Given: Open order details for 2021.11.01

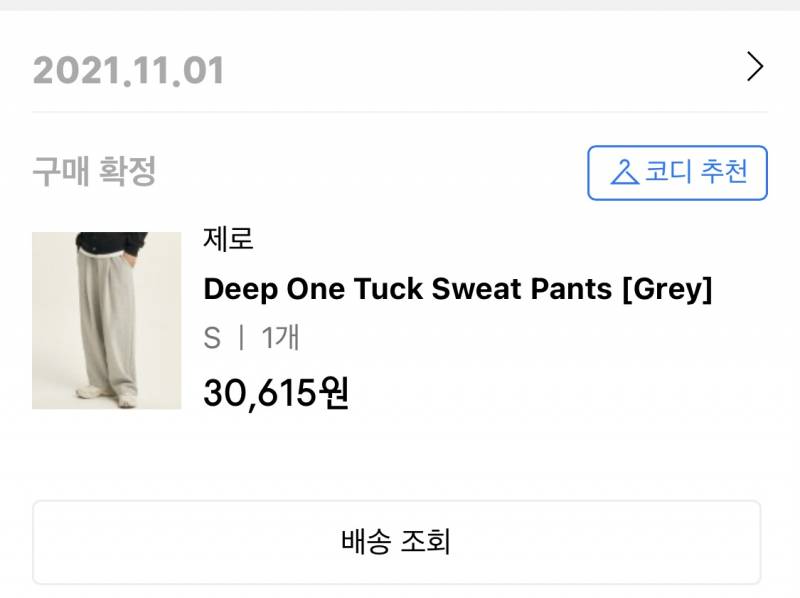Looking at the screenshot, I should click(755, 67).
